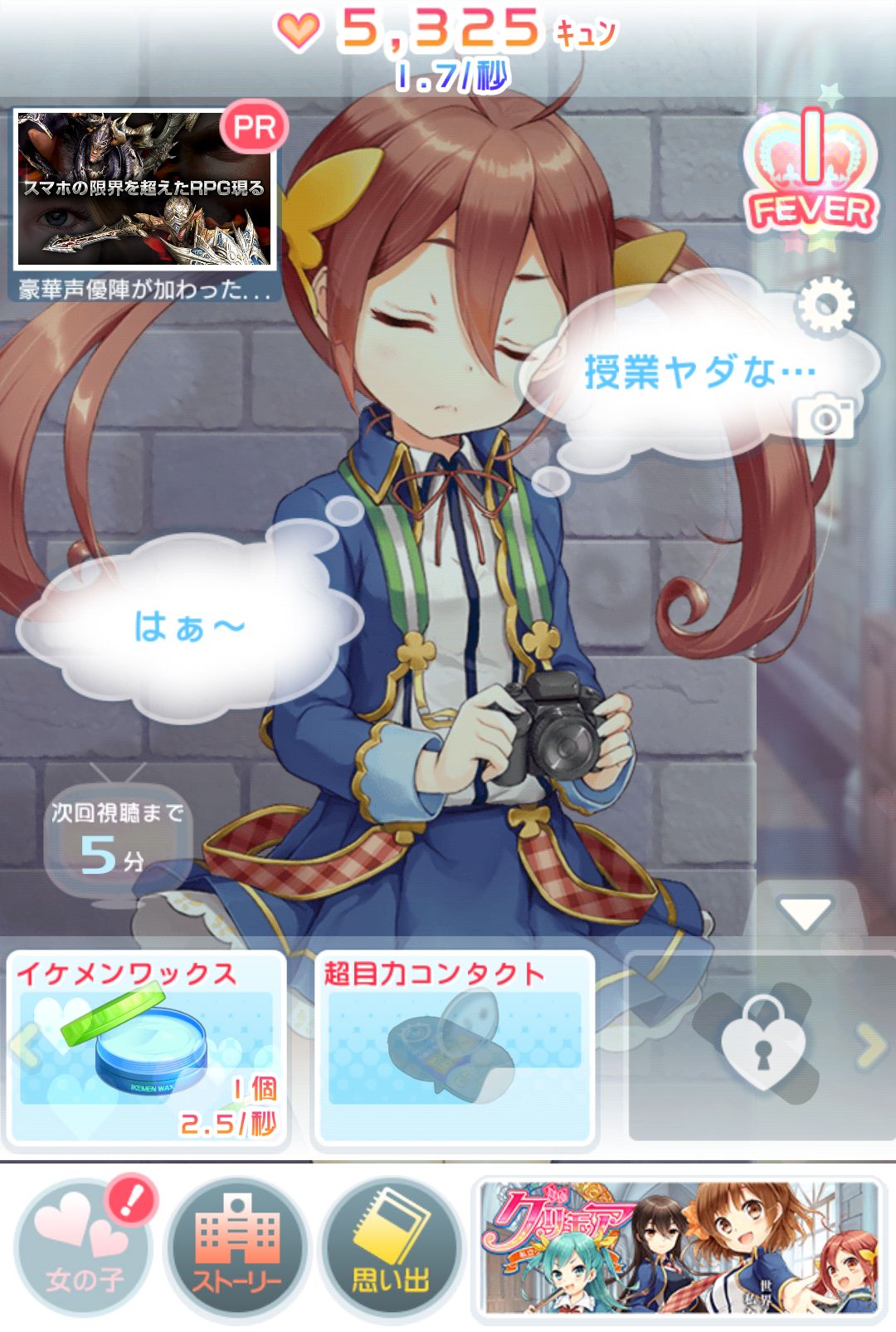Select the 超目力コンタクト item card
Viewport: 896px width, 1332px height.
tap(454, 1050)
